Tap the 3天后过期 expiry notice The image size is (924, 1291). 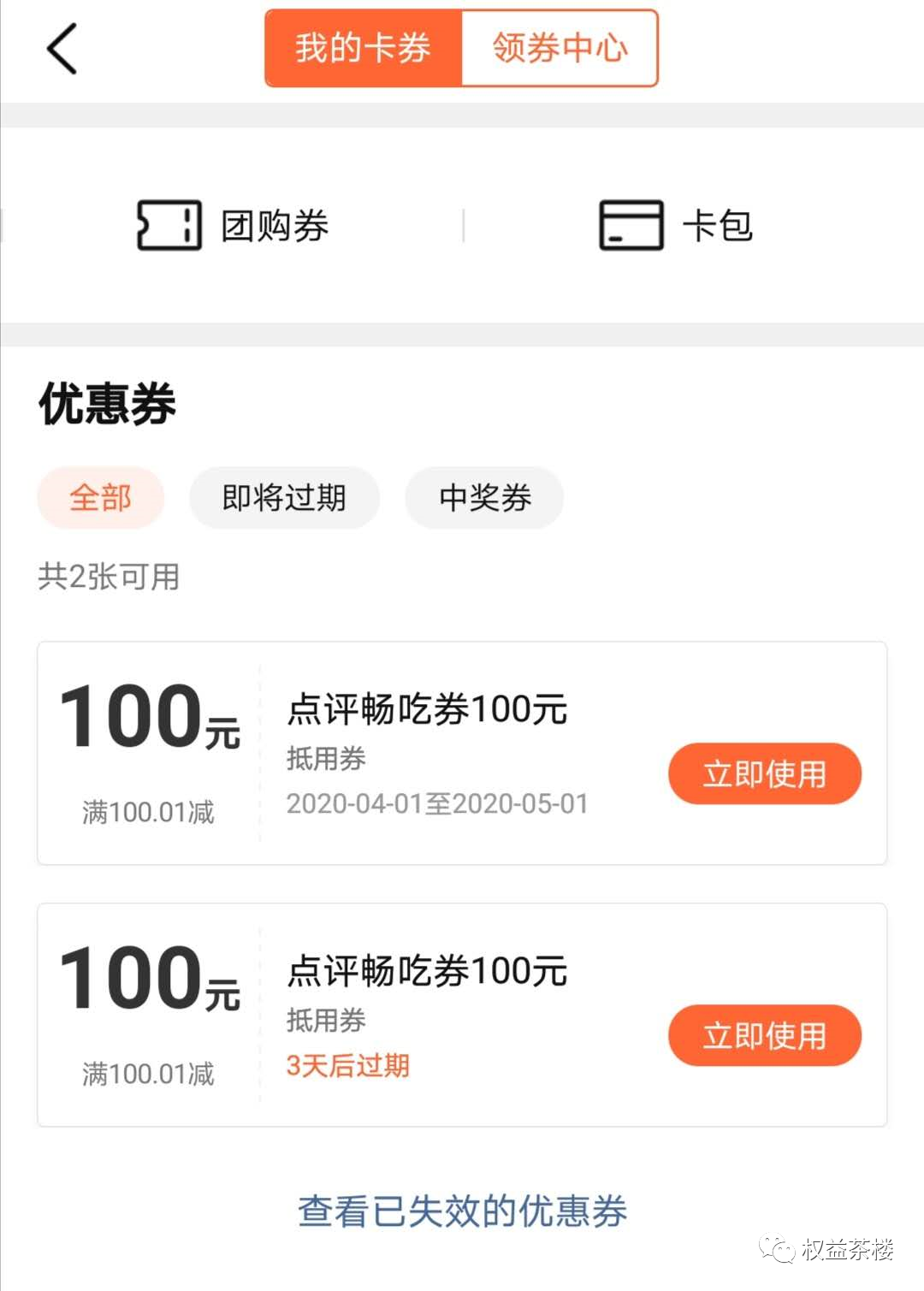(x=347, y=1066)
